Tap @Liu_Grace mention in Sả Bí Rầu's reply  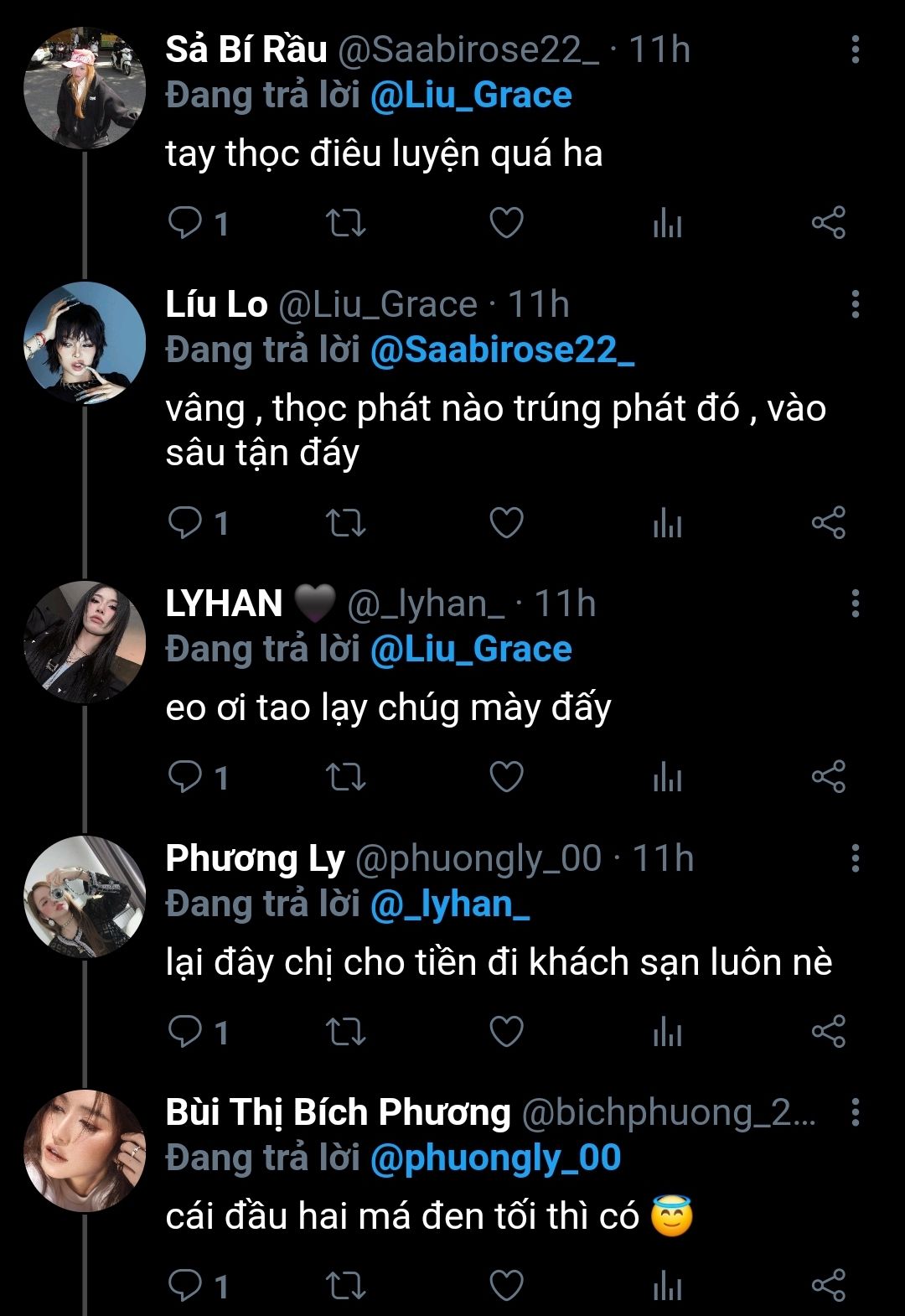pos(471,96)
